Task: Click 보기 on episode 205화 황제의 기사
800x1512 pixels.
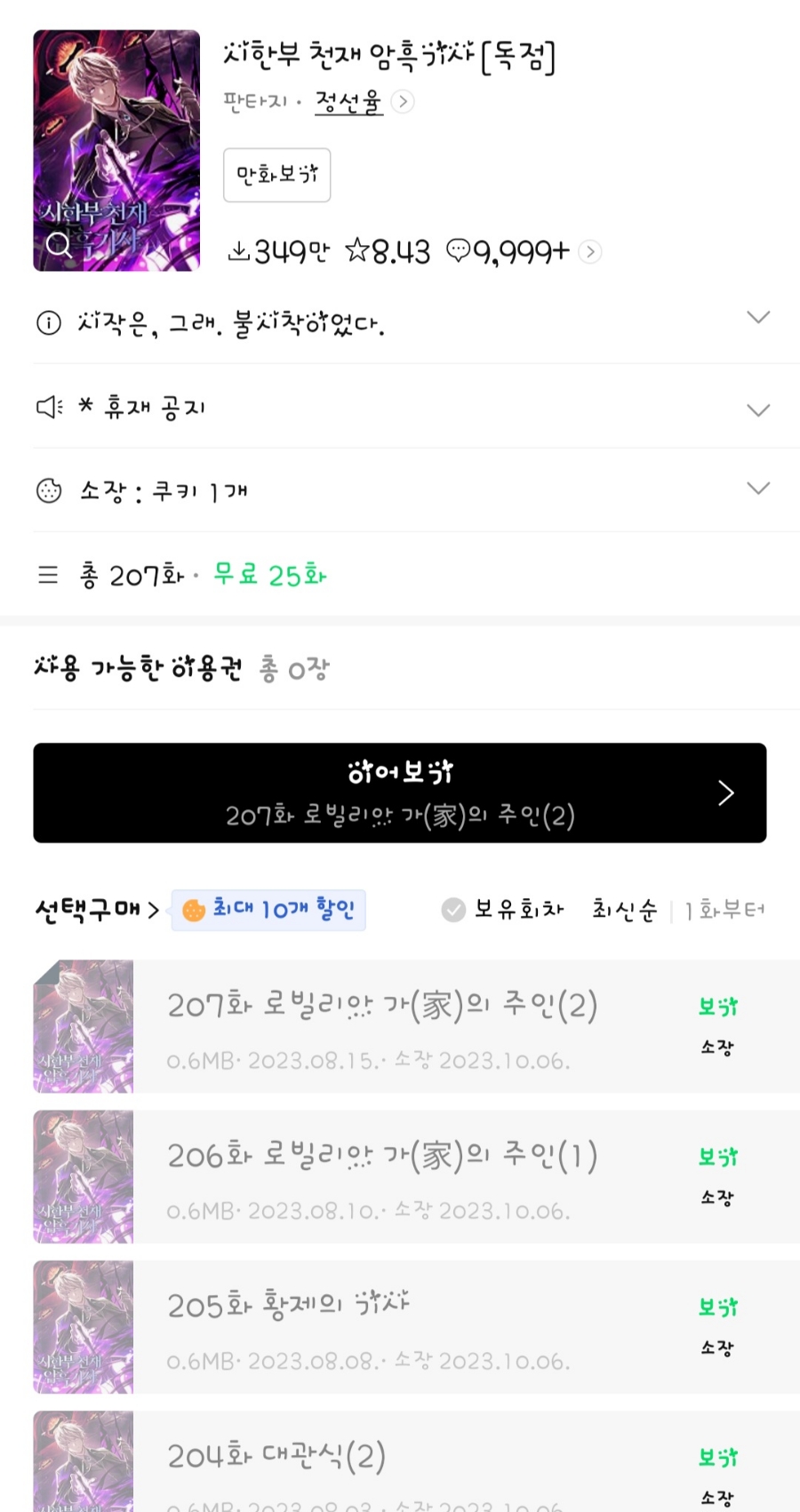Action: point(716,1307)
